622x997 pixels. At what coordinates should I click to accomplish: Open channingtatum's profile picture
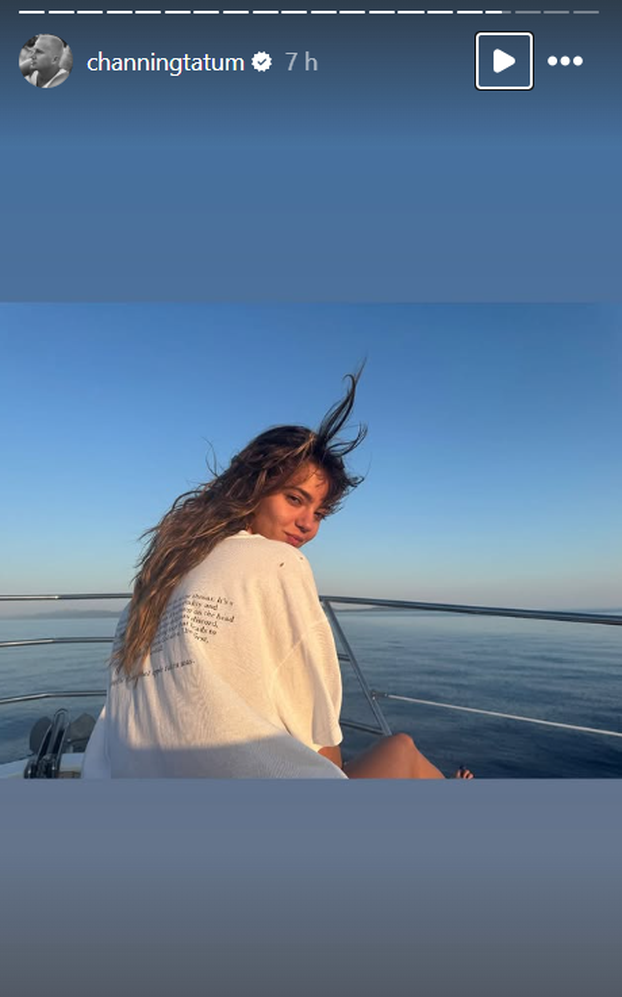tap(45, 62)
